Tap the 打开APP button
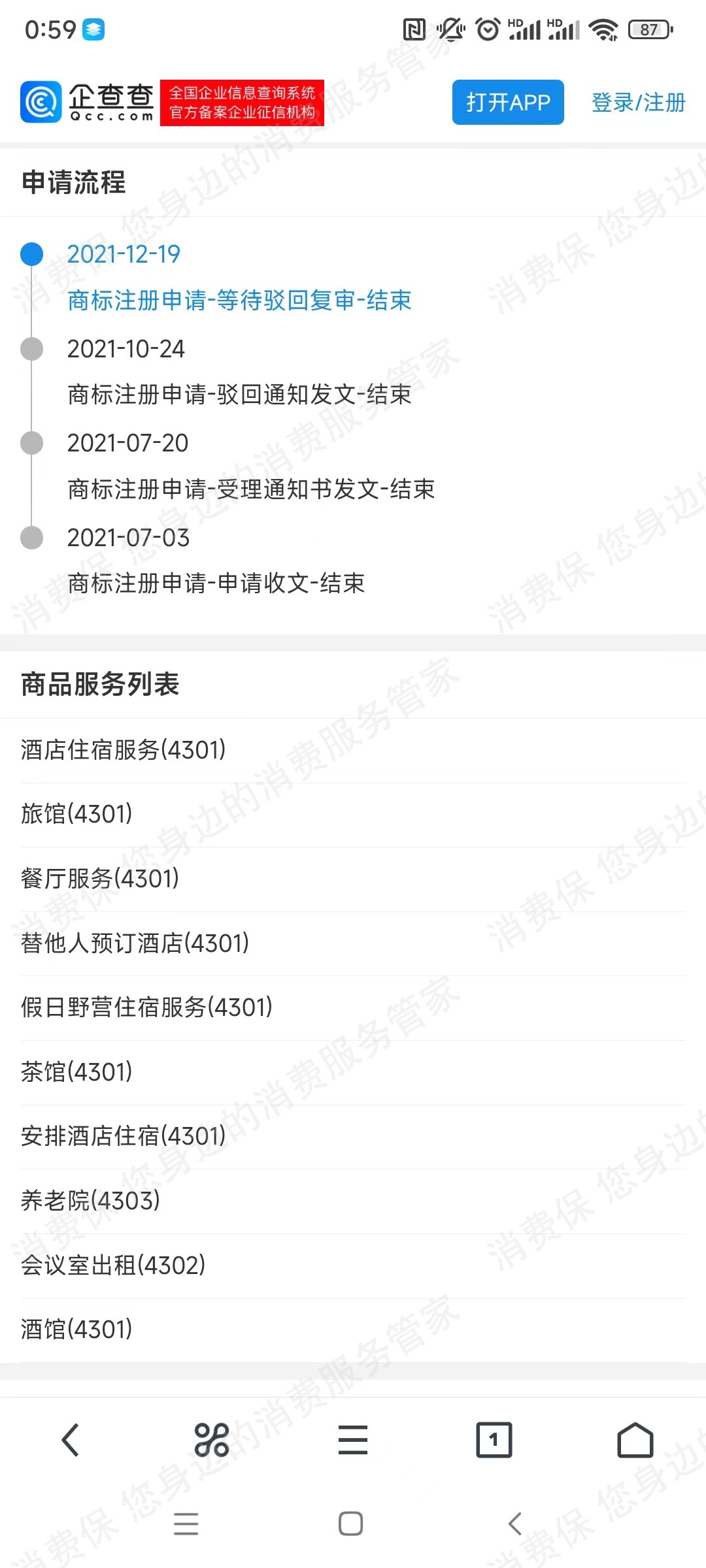The height and width of the screenshot is (1568, 706). pos(508,103)
